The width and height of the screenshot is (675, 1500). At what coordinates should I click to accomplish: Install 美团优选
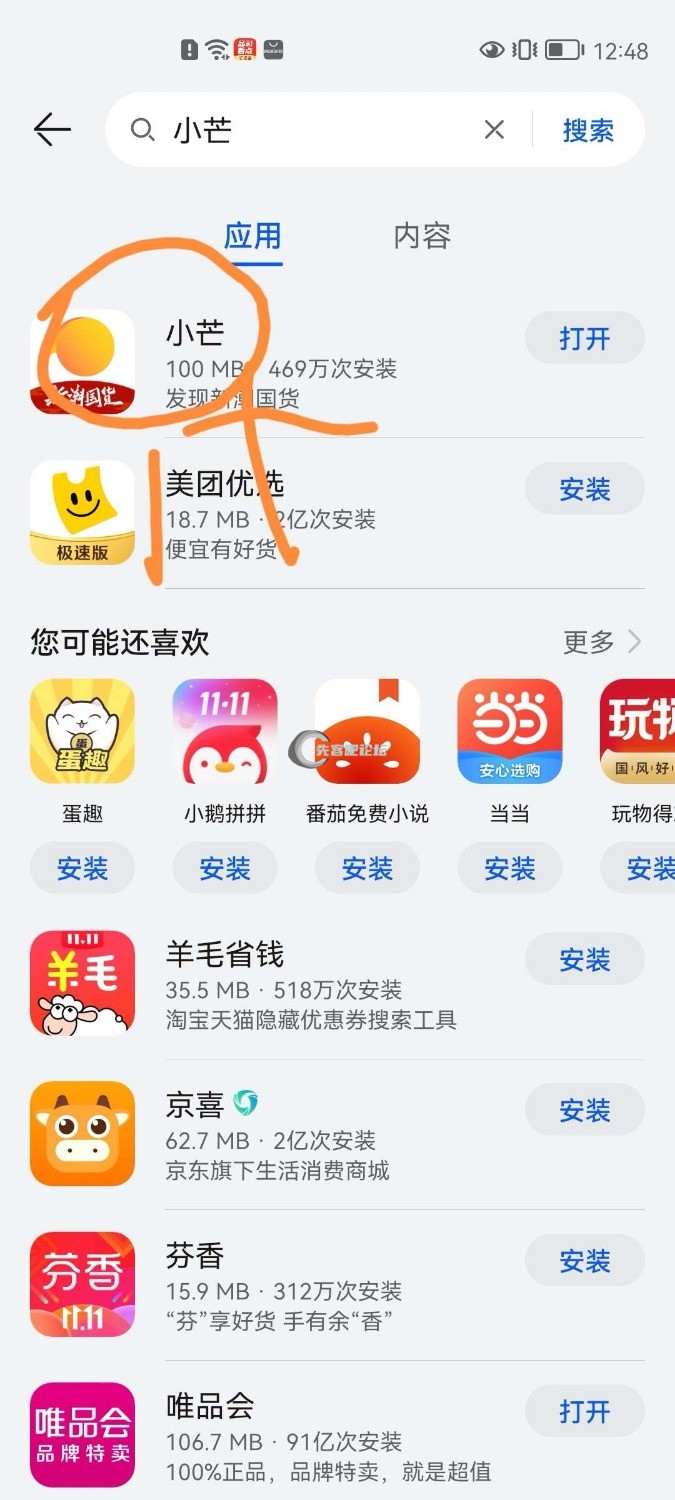pyautogui.click(x=584, y=489)
